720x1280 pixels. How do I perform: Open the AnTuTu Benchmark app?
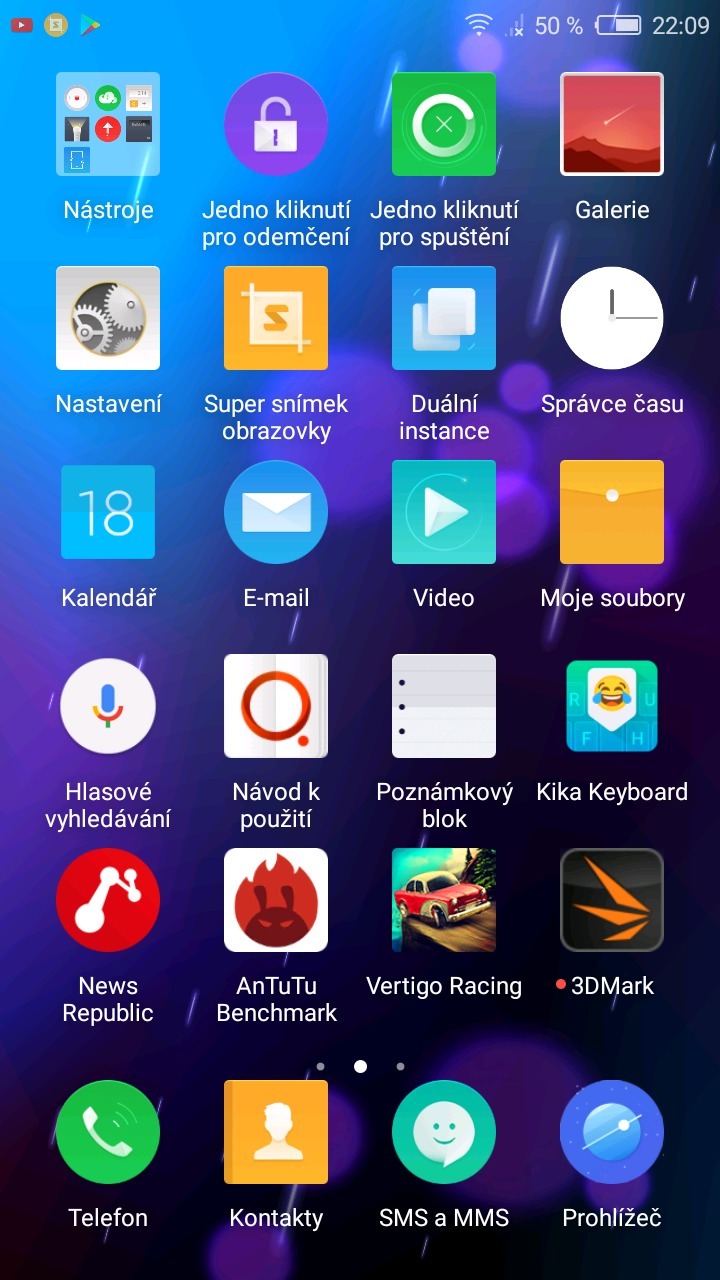(x=276, y=900)
